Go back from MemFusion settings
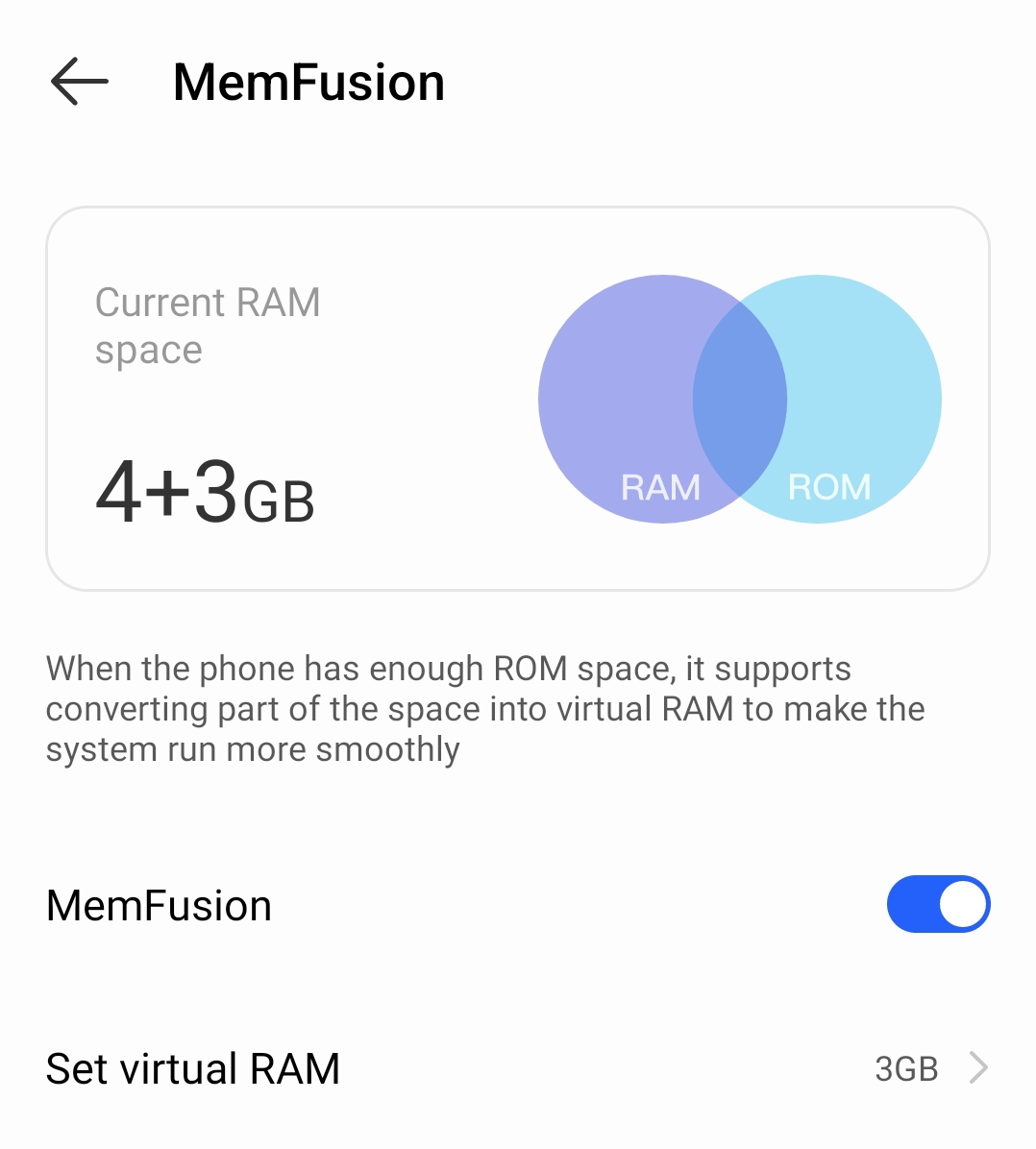This screenshot has height=1149, width=1036. (79, 82)
